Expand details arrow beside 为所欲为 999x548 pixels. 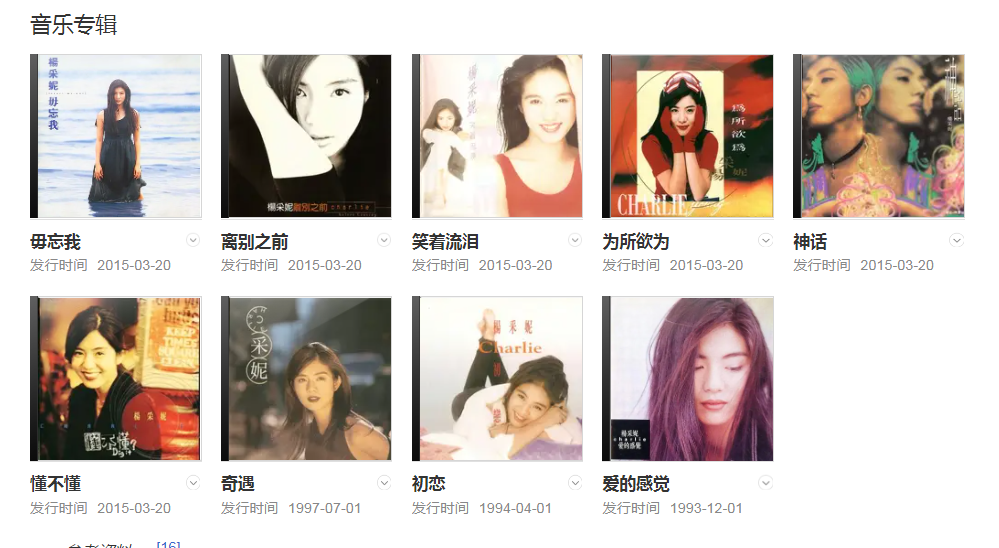coord(766,240)
